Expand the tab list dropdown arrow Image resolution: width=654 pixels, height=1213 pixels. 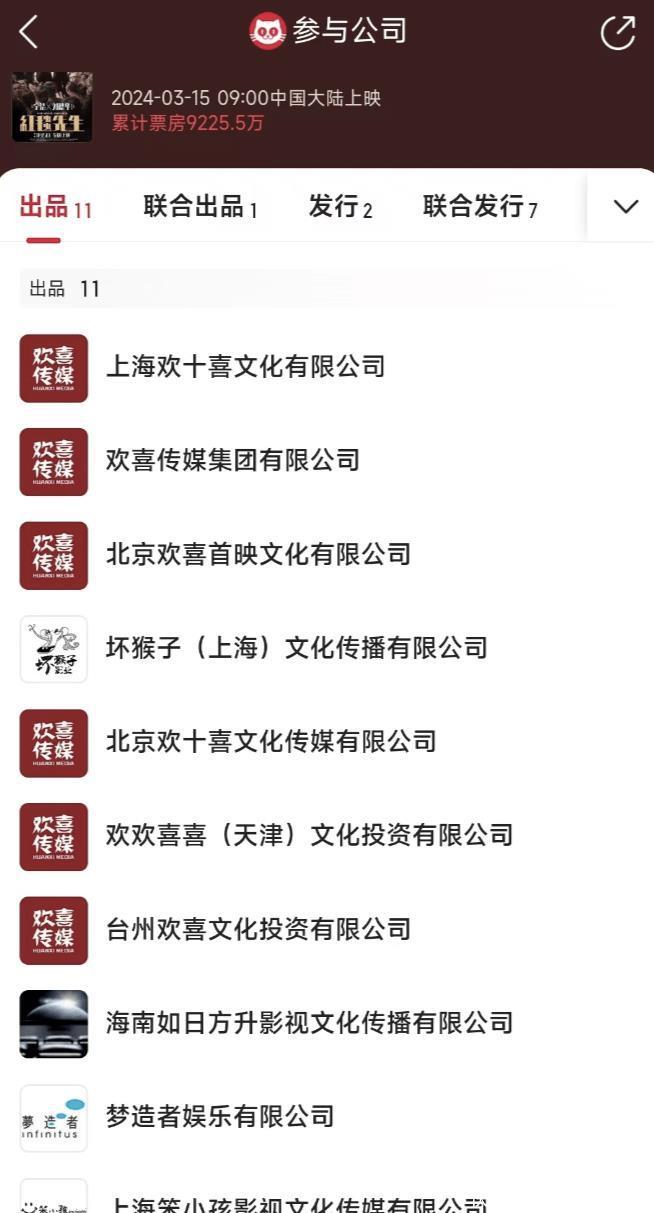pyautogui.click(x=625, y=207)
